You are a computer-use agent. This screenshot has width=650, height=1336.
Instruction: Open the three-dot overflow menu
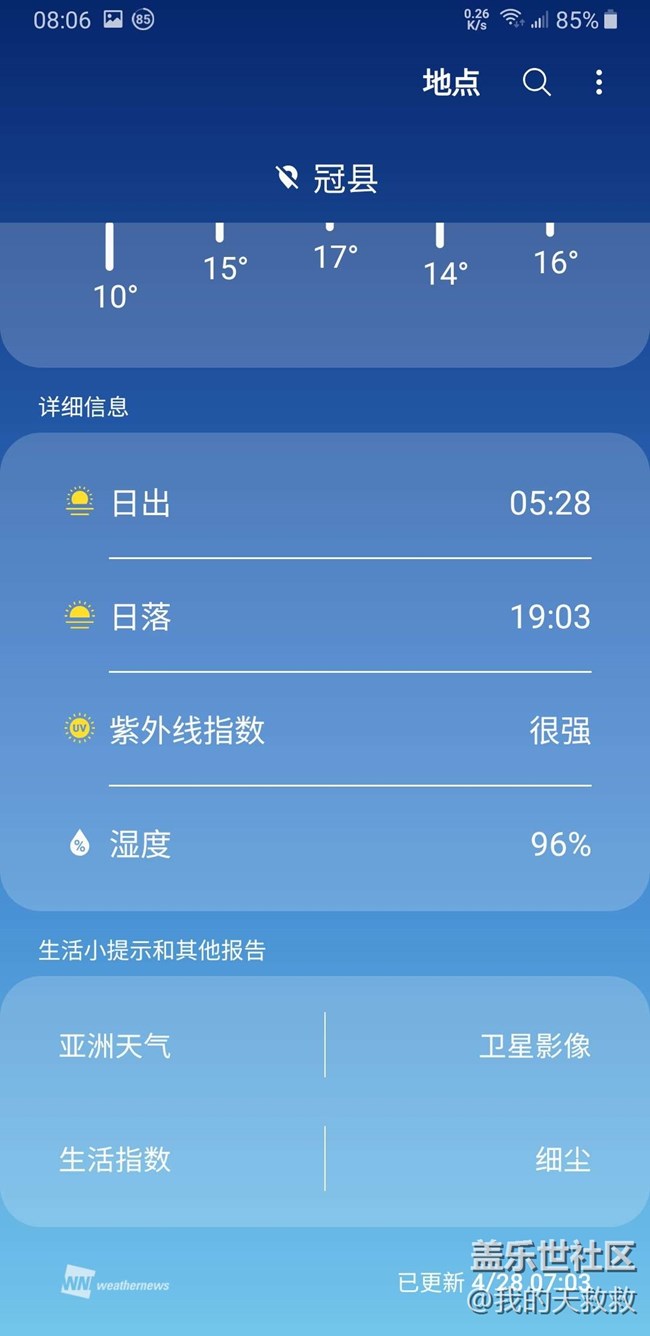pos(599,83)
